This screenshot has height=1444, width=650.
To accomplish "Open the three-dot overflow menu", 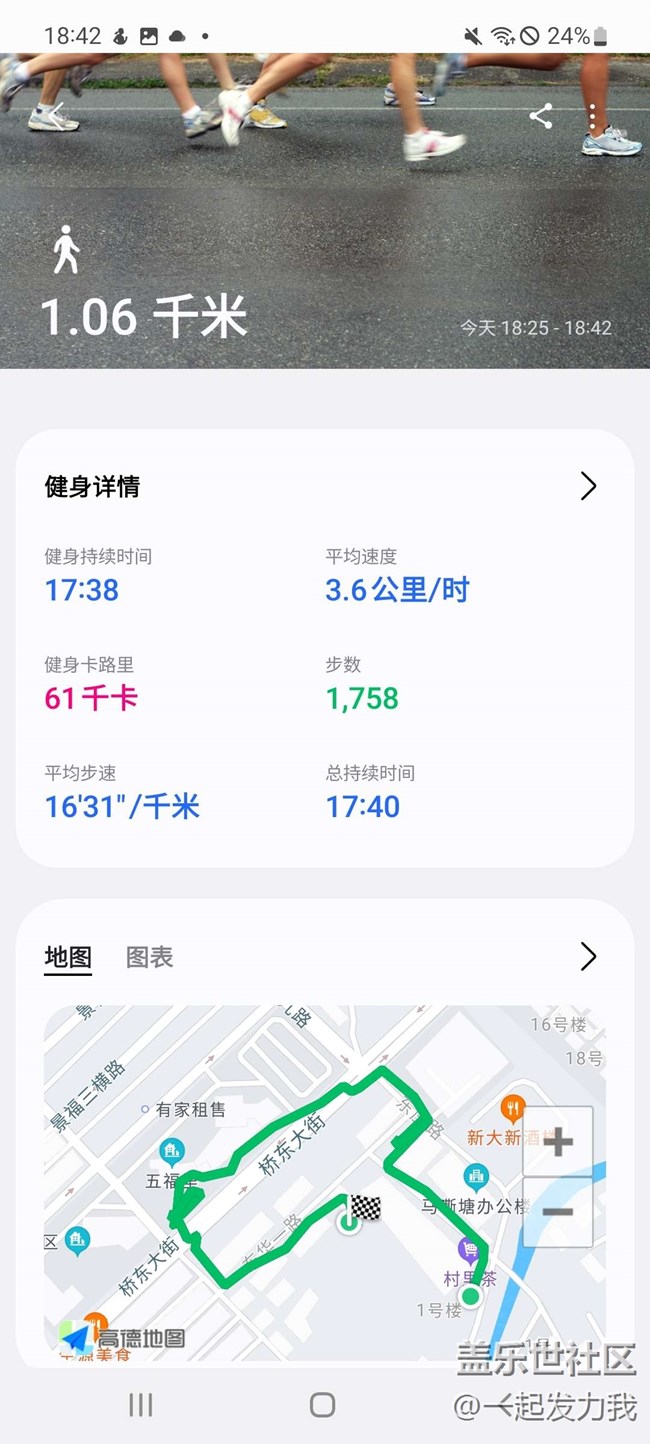I will [593, 116].
